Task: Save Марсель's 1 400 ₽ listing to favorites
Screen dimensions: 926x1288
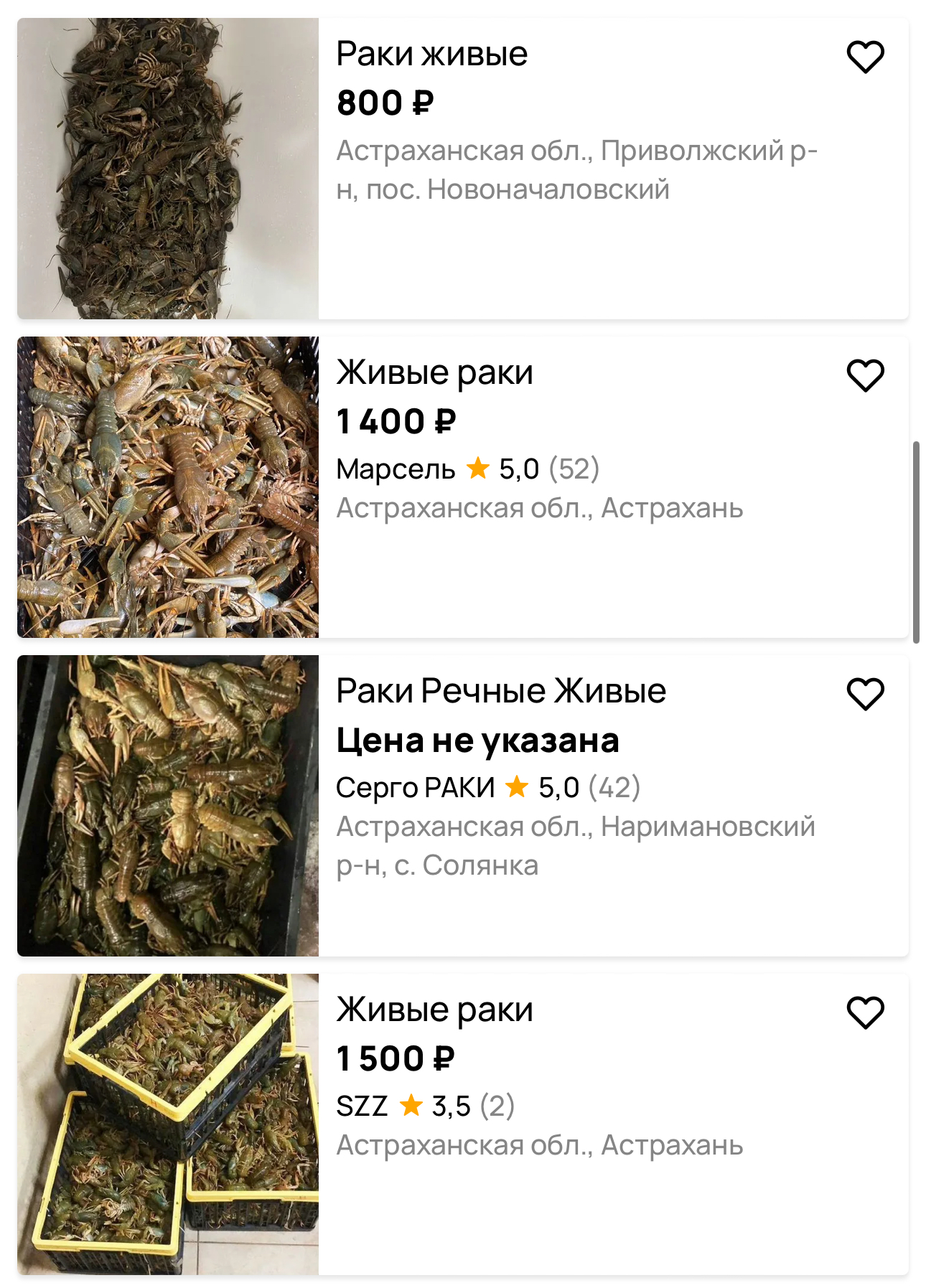Action: [x=865, y=376]
